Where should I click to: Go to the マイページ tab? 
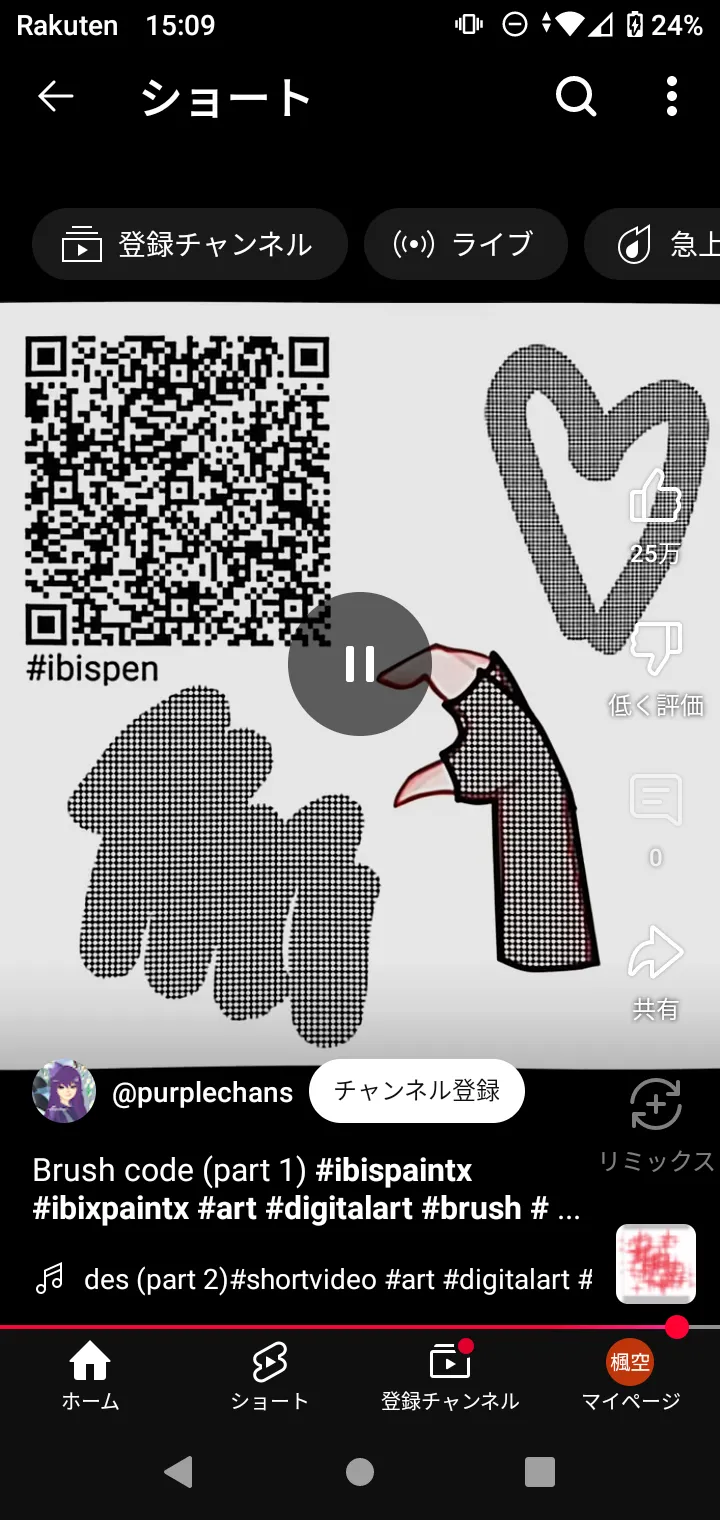tap(630, 1376)
